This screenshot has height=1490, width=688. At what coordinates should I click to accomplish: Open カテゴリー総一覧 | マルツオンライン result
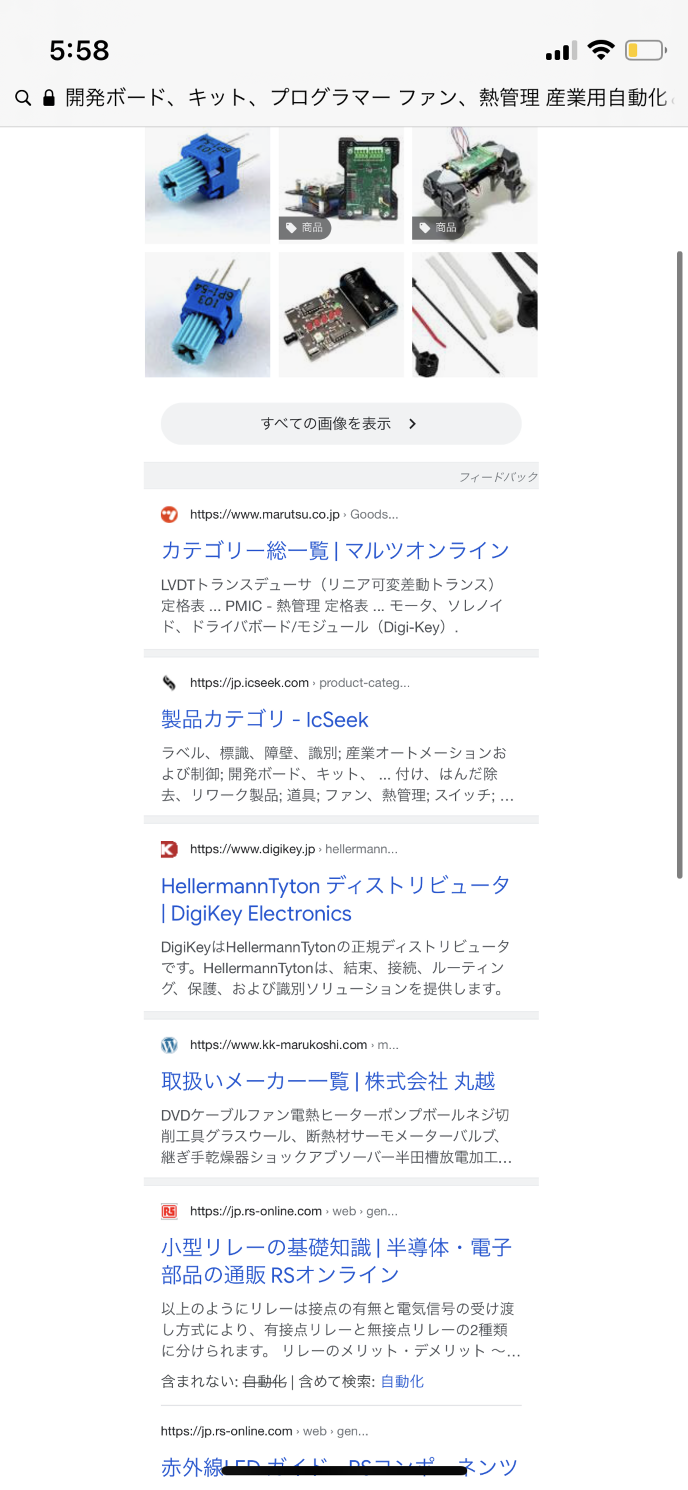coord(335,550)
